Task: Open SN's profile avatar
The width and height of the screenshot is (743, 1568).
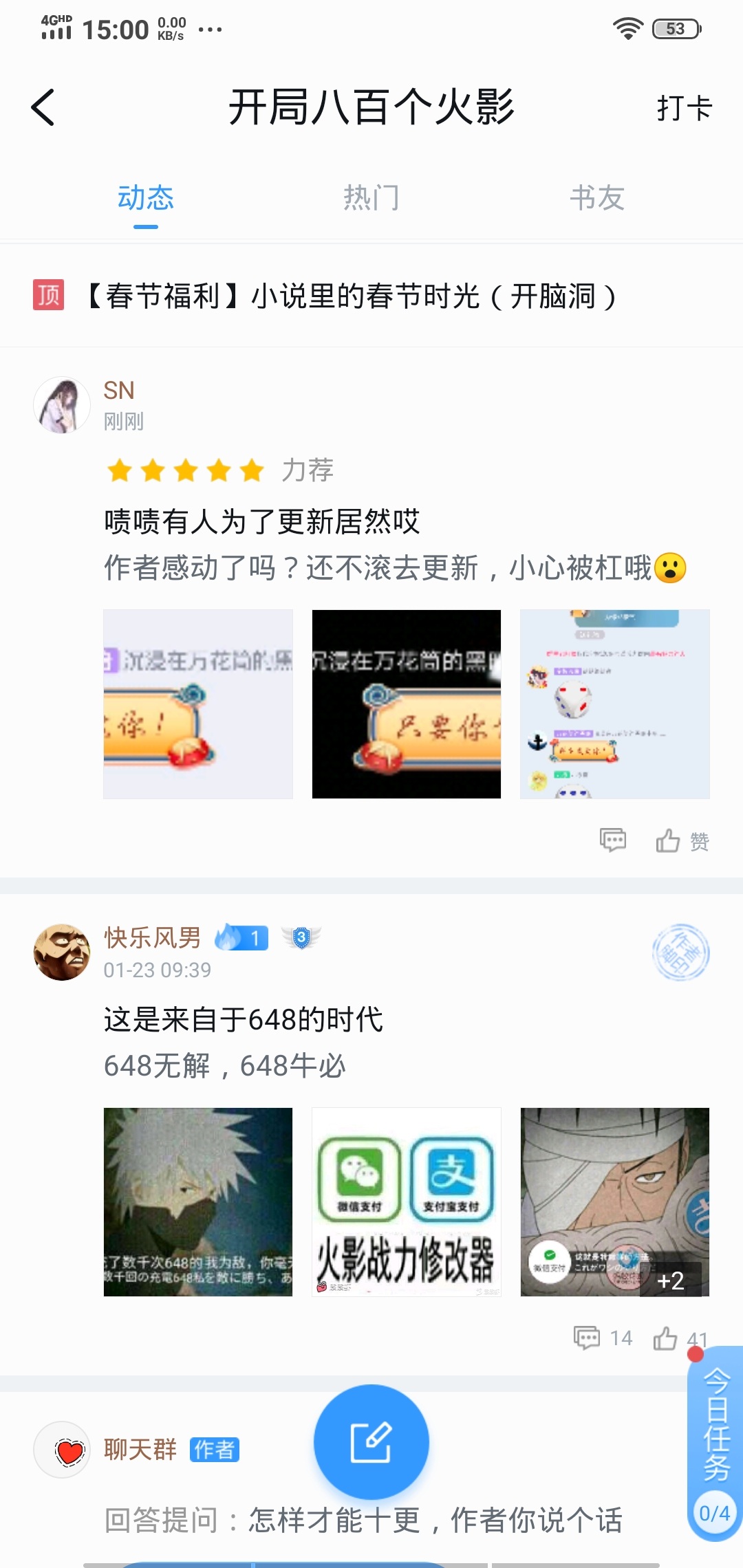Action: (62, 405)
